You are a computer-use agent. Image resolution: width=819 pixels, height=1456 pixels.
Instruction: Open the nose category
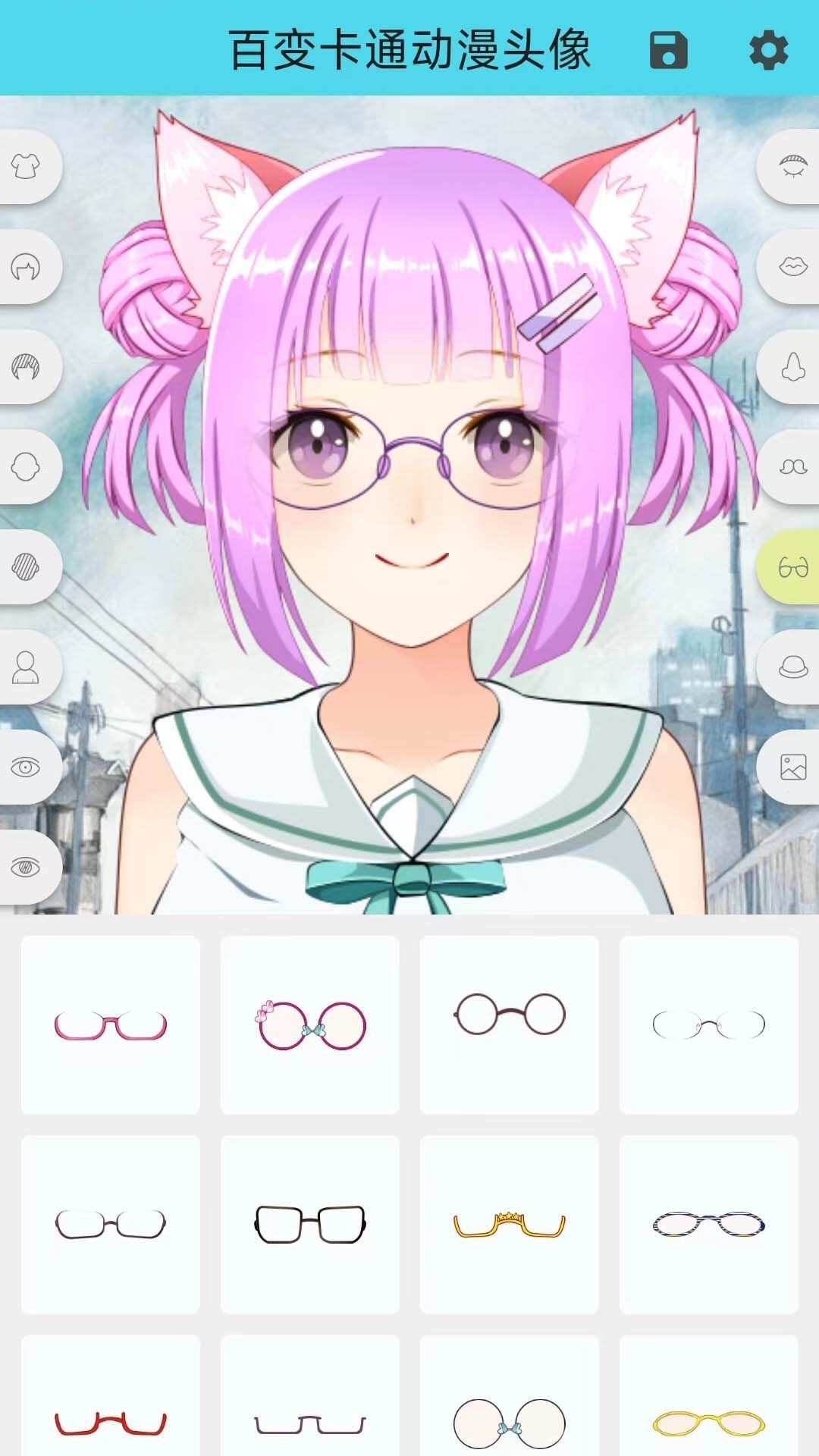coord(793,366)
